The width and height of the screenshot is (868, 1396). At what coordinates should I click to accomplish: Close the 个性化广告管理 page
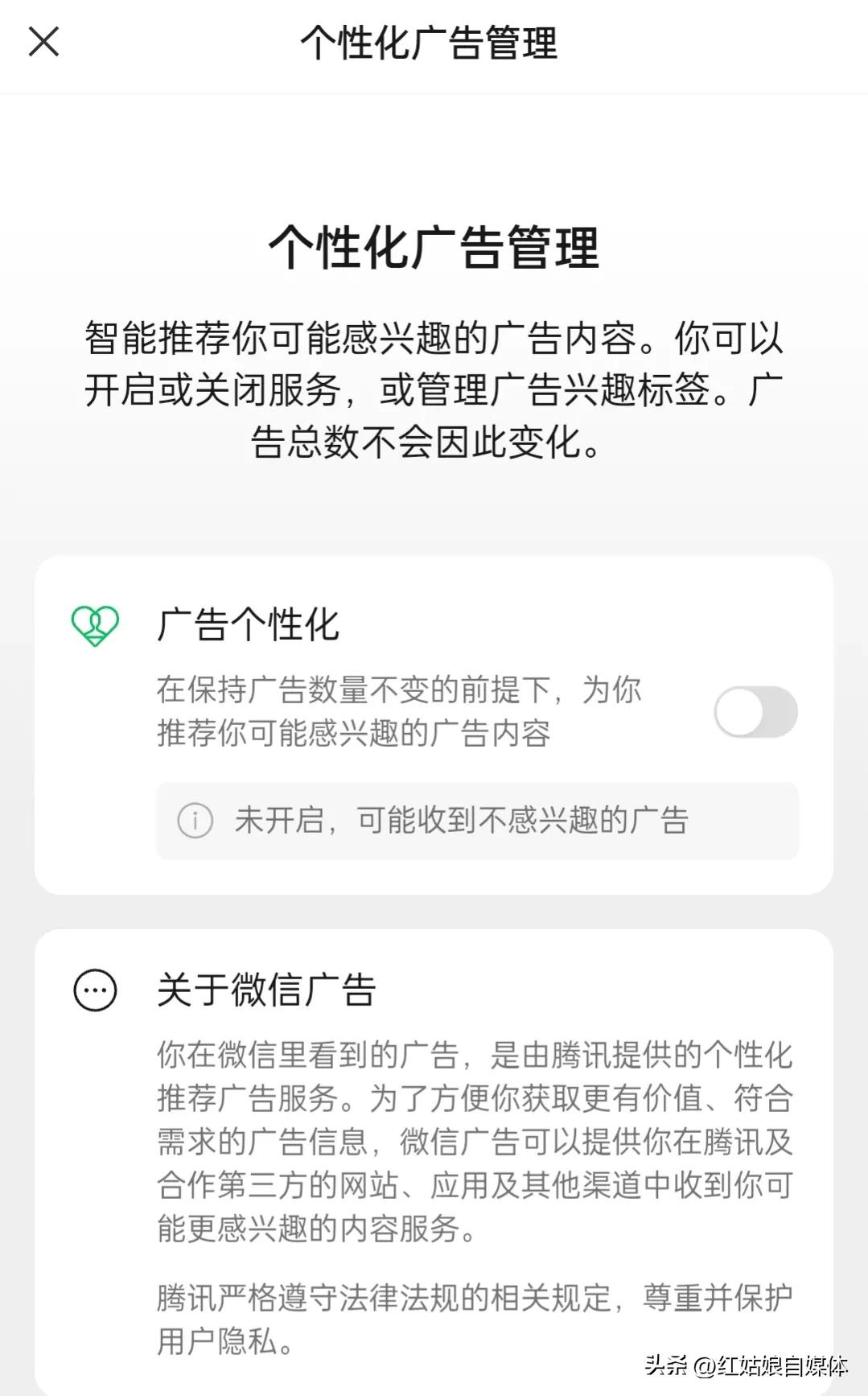43,42
